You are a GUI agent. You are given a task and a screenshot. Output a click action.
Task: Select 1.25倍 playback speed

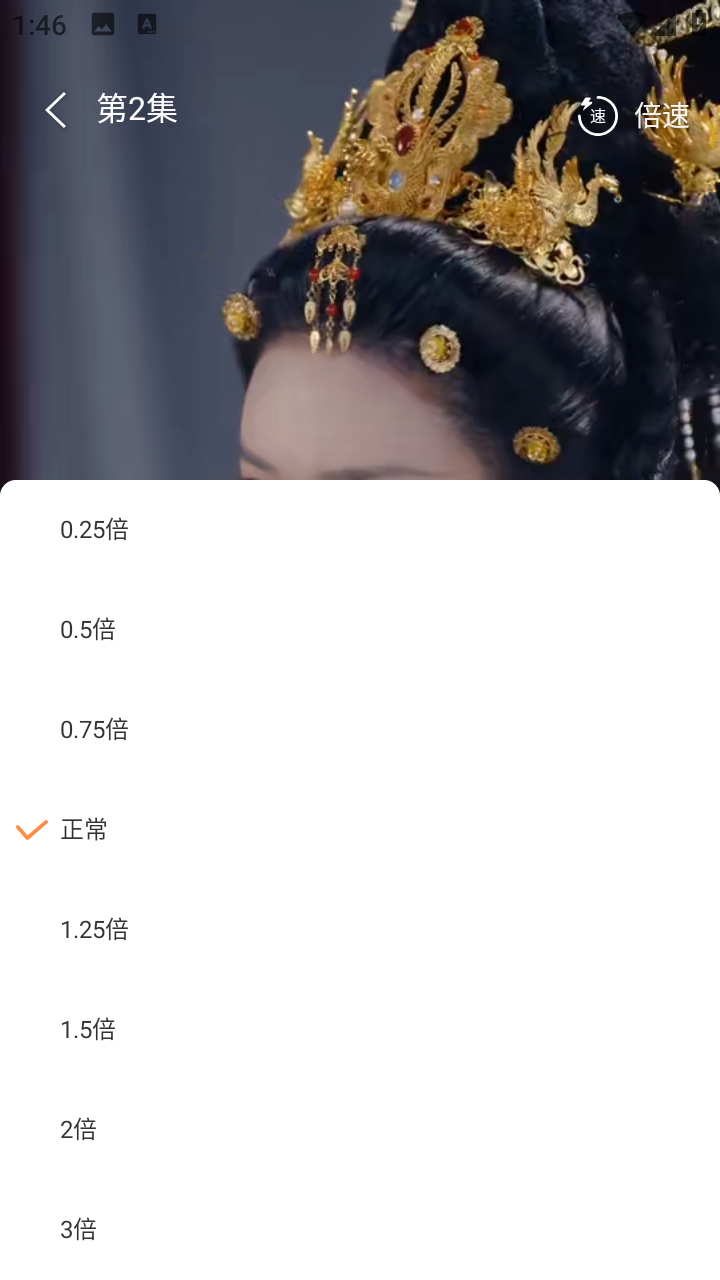coord(95,929)
